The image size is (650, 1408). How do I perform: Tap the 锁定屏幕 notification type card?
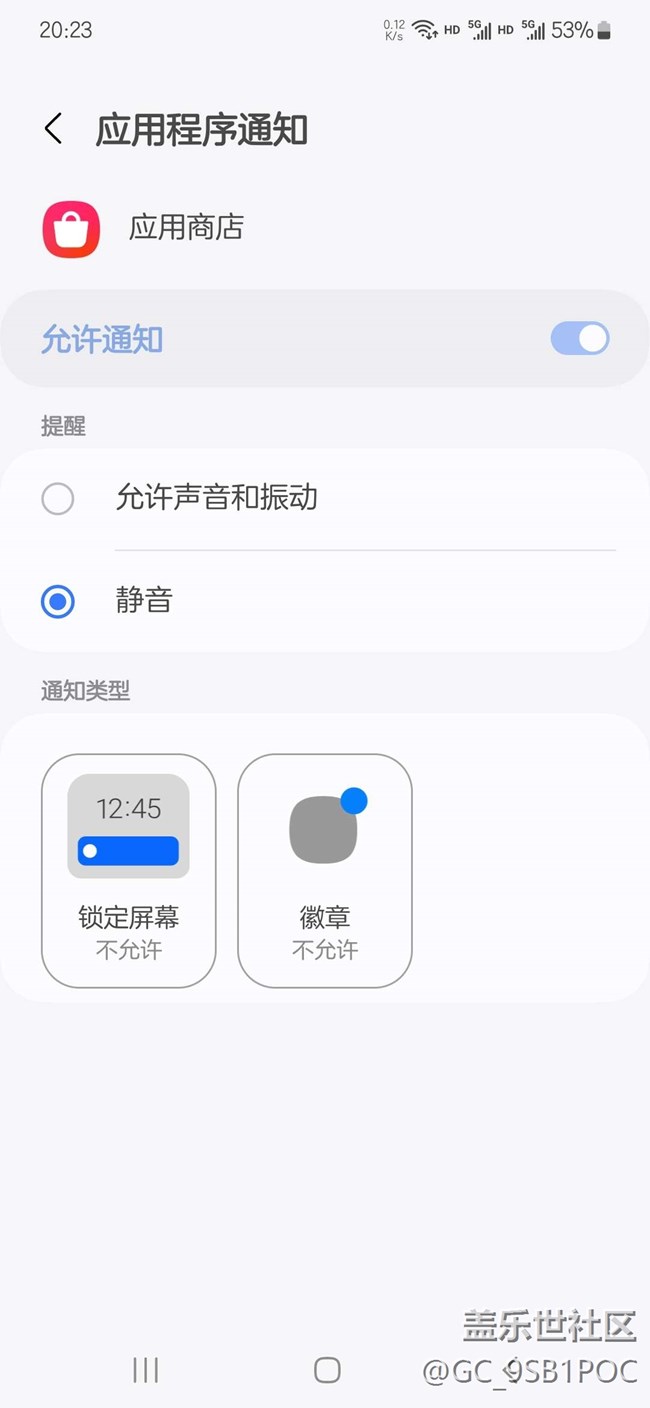pos(128,871)
